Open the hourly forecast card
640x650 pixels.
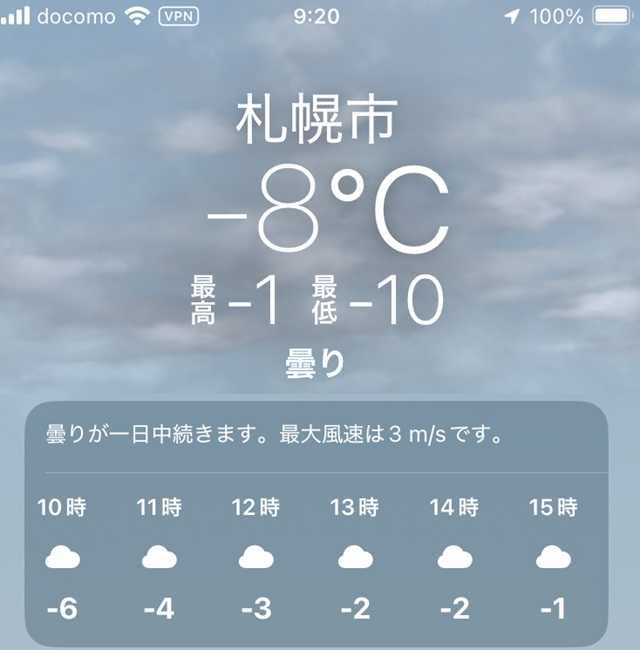coord(318,525)
